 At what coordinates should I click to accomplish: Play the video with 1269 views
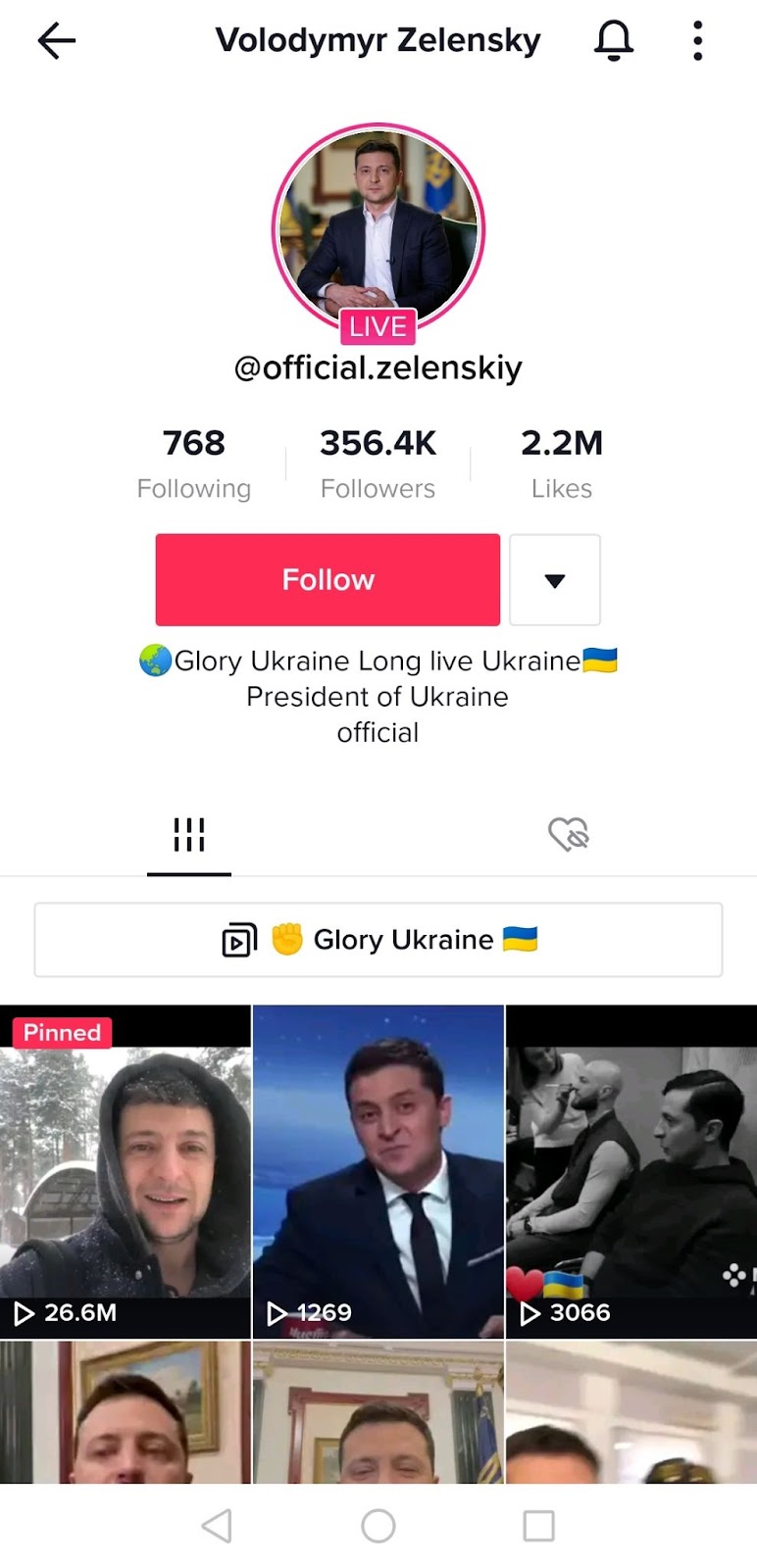click(378, 1171)
